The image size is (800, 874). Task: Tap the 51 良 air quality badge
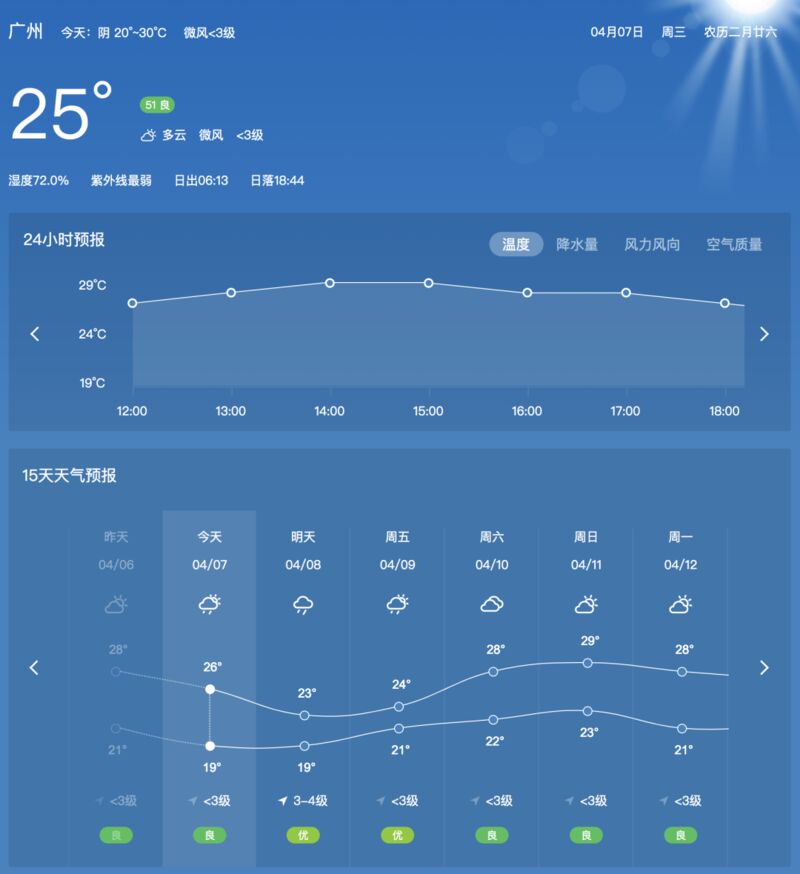(x=157, y=105)
